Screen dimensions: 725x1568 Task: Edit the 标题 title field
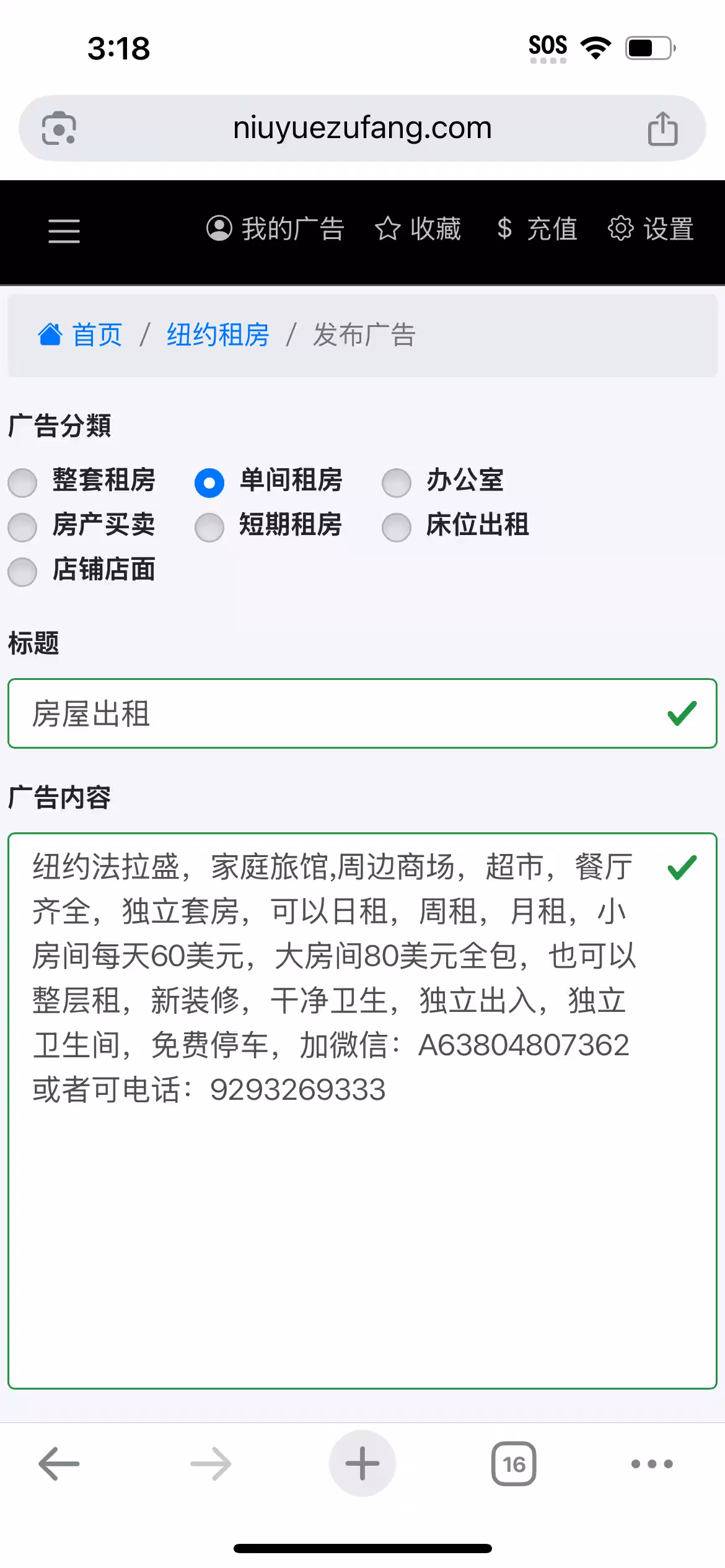point(362,713)
